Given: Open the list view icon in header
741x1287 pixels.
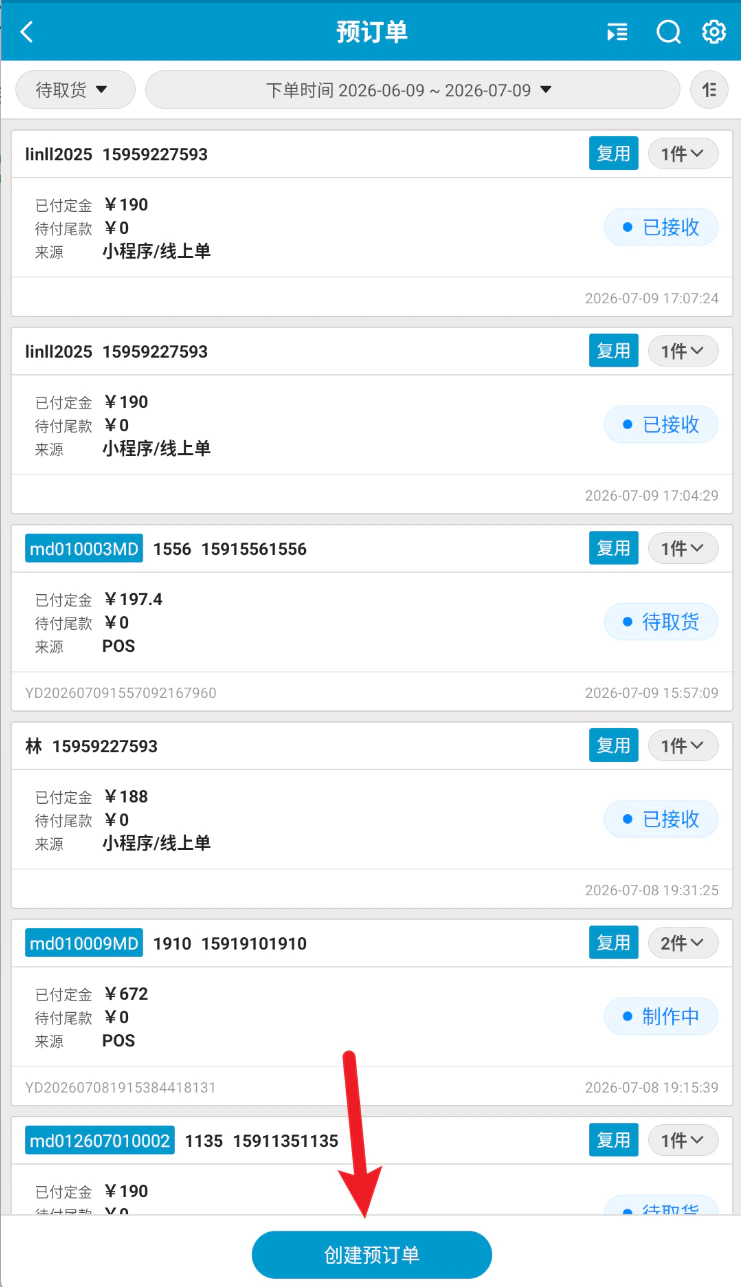Looking at the screenshot, I should pyautogui.click(x=618, y=32).
